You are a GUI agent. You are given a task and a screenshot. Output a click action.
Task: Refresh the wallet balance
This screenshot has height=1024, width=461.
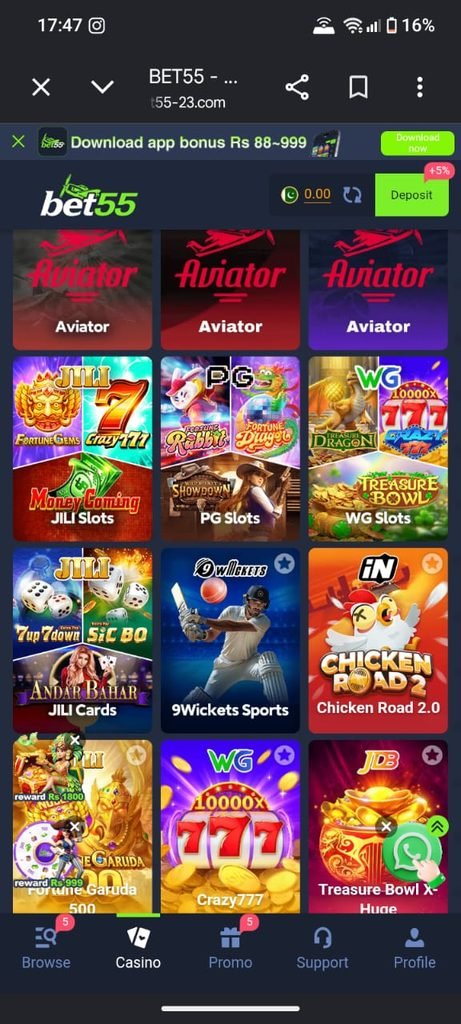pyautogui.click(x=353, y=195)
